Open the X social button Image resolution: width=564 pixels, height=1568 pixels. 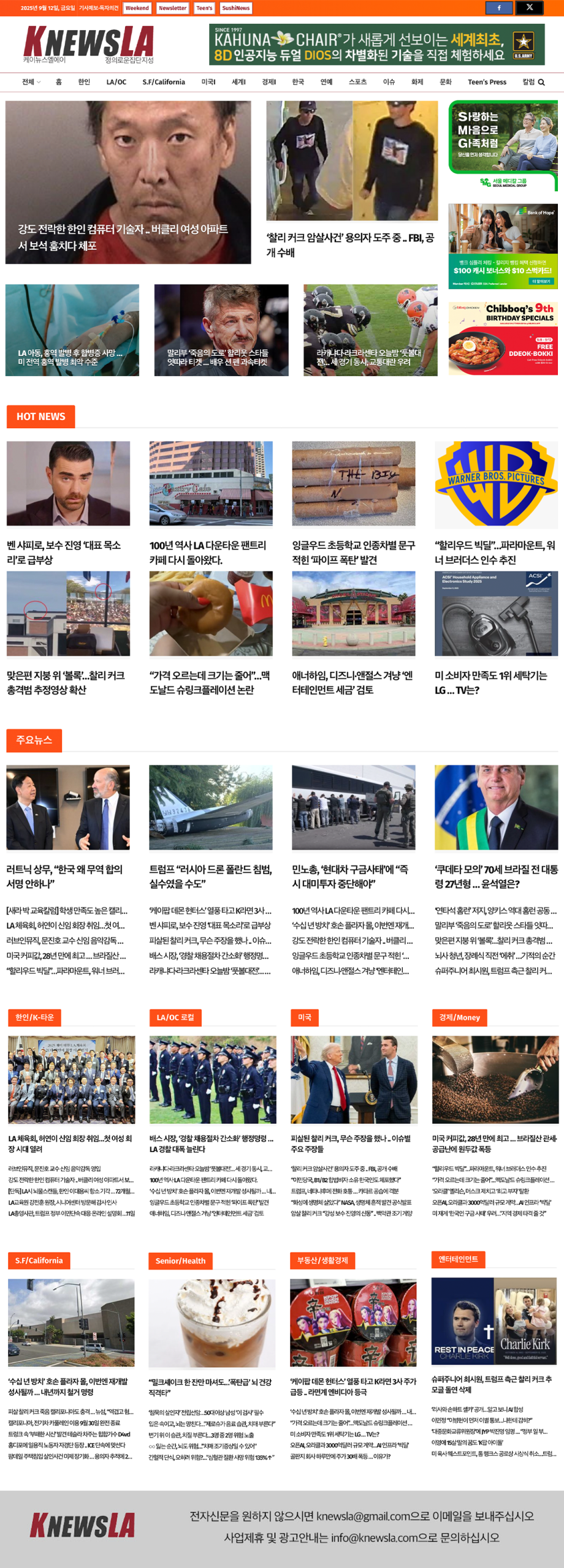(x=530, y=8)
